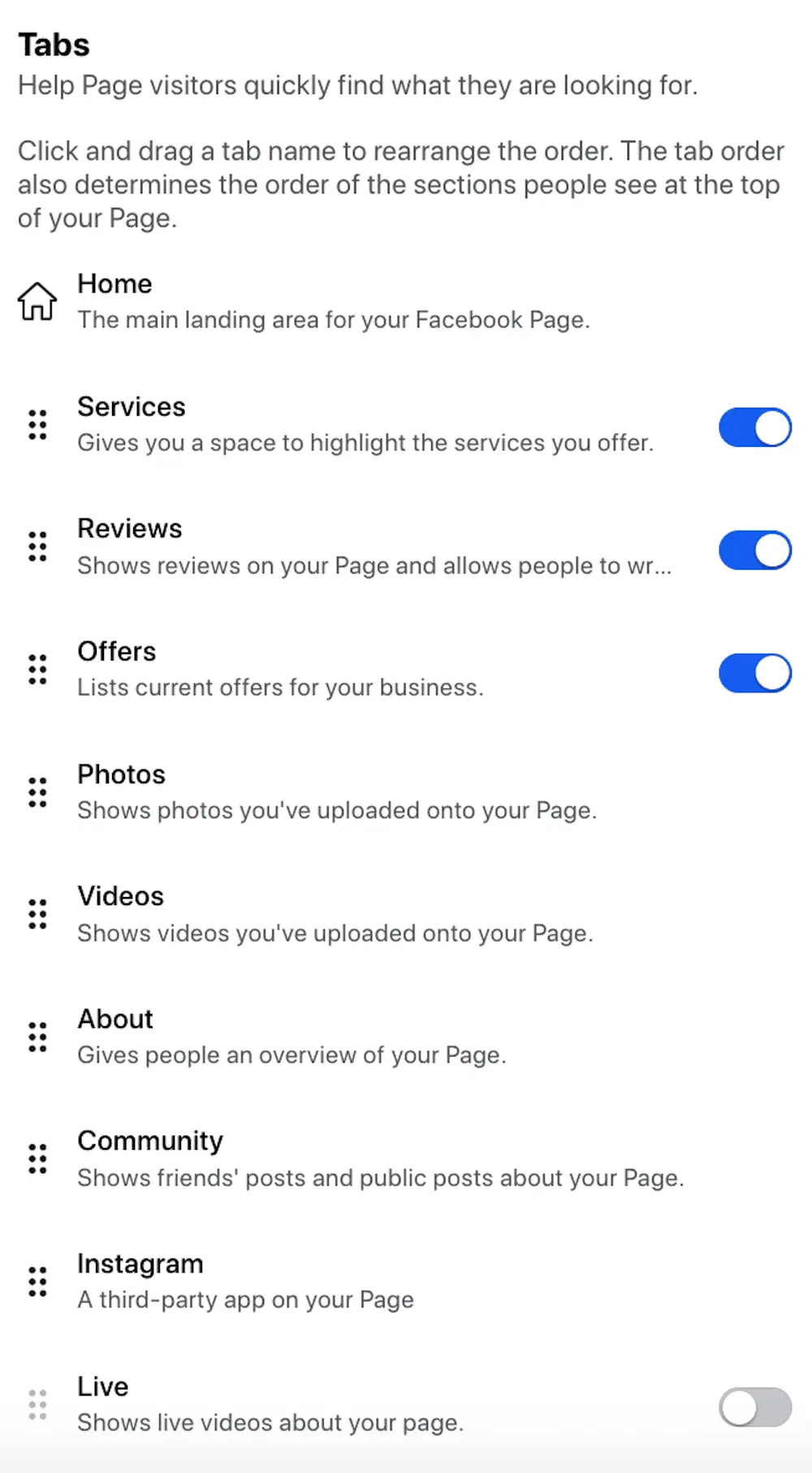Turn off the Reviews toggle

coord(754,549)
